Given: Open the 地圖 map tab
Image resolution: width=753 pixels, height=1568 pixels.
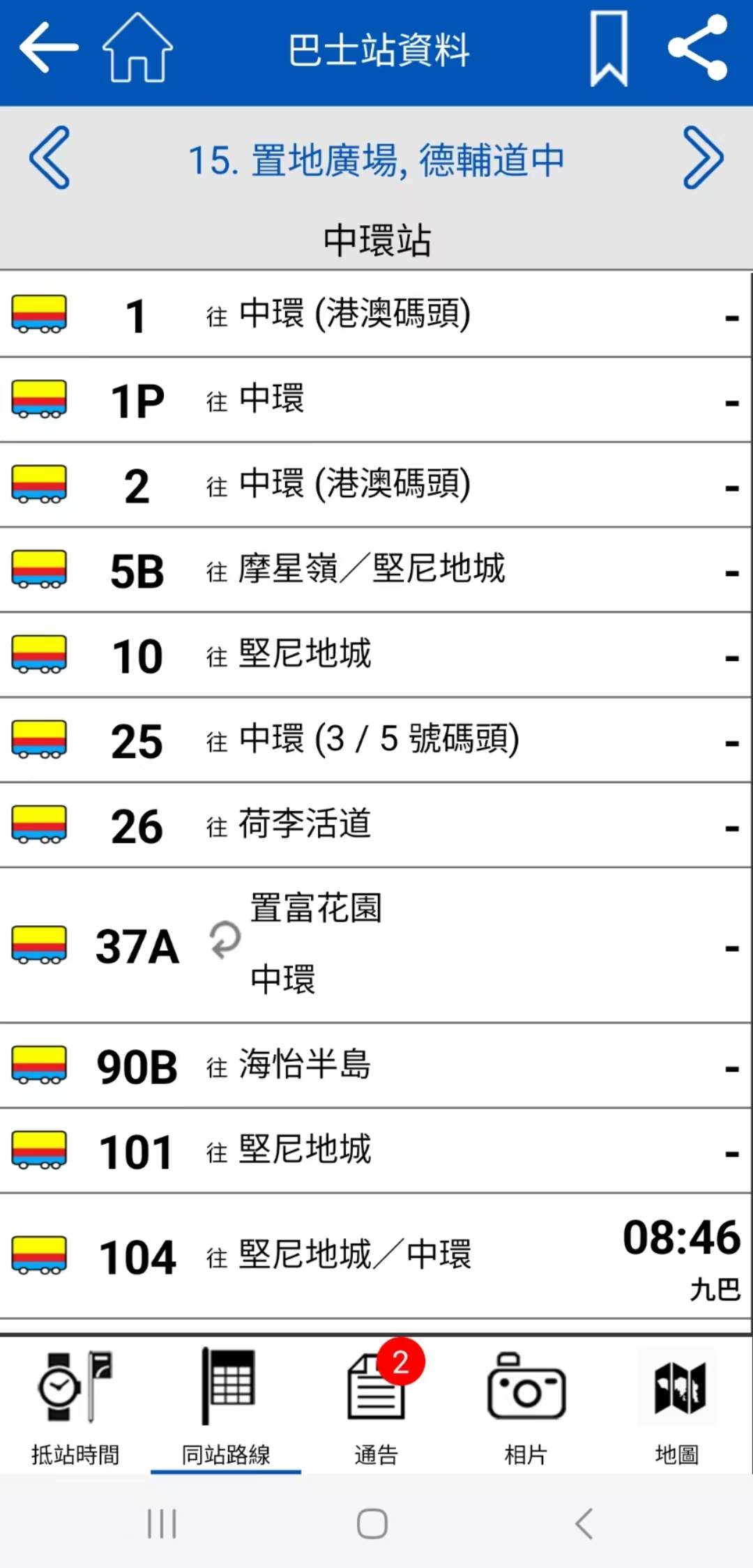Looking at the screenshot, I should [x=677, y=1407].
